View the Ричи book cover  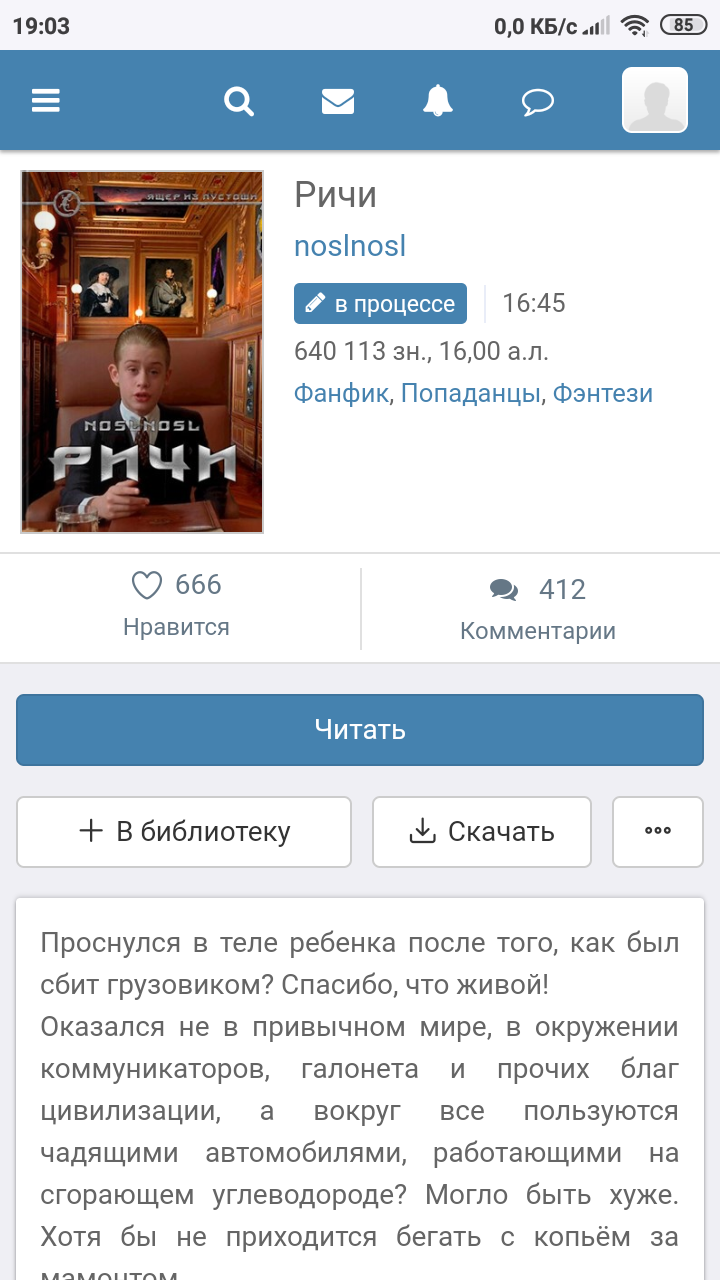(142, 352)
